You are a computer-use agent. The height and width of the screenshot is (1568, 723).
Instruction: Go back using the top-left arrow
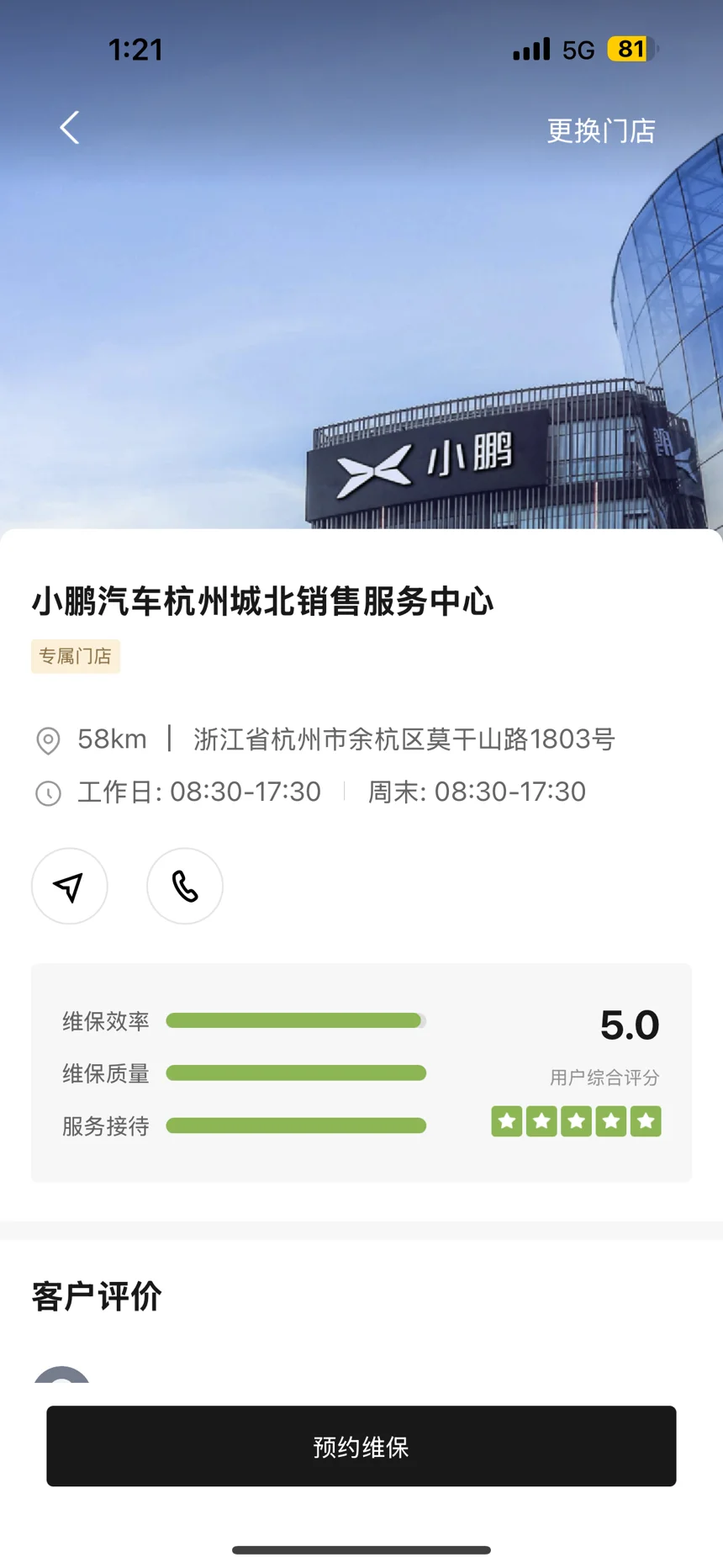point(70,129)
